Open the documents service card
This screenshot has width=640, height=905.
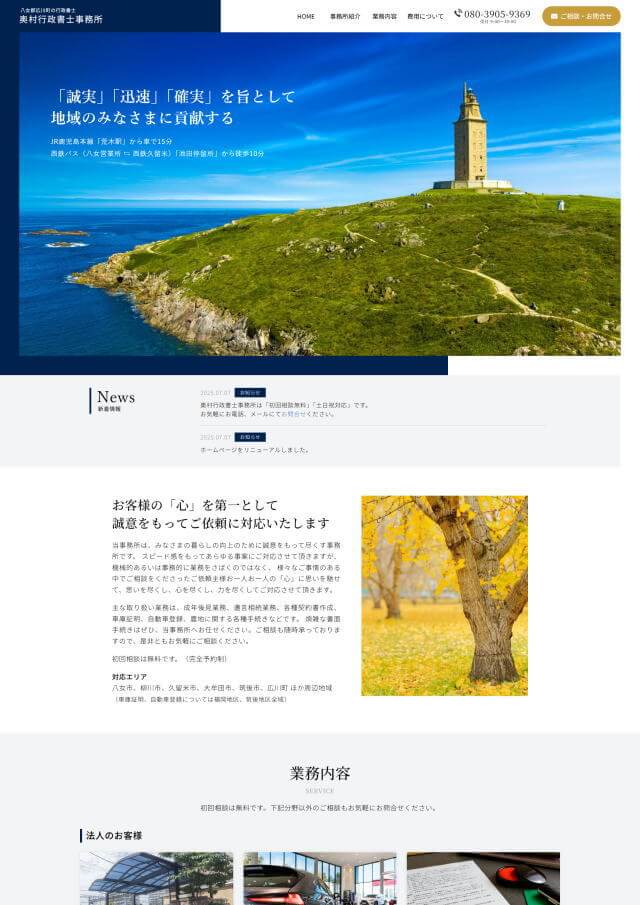(482, 878)
